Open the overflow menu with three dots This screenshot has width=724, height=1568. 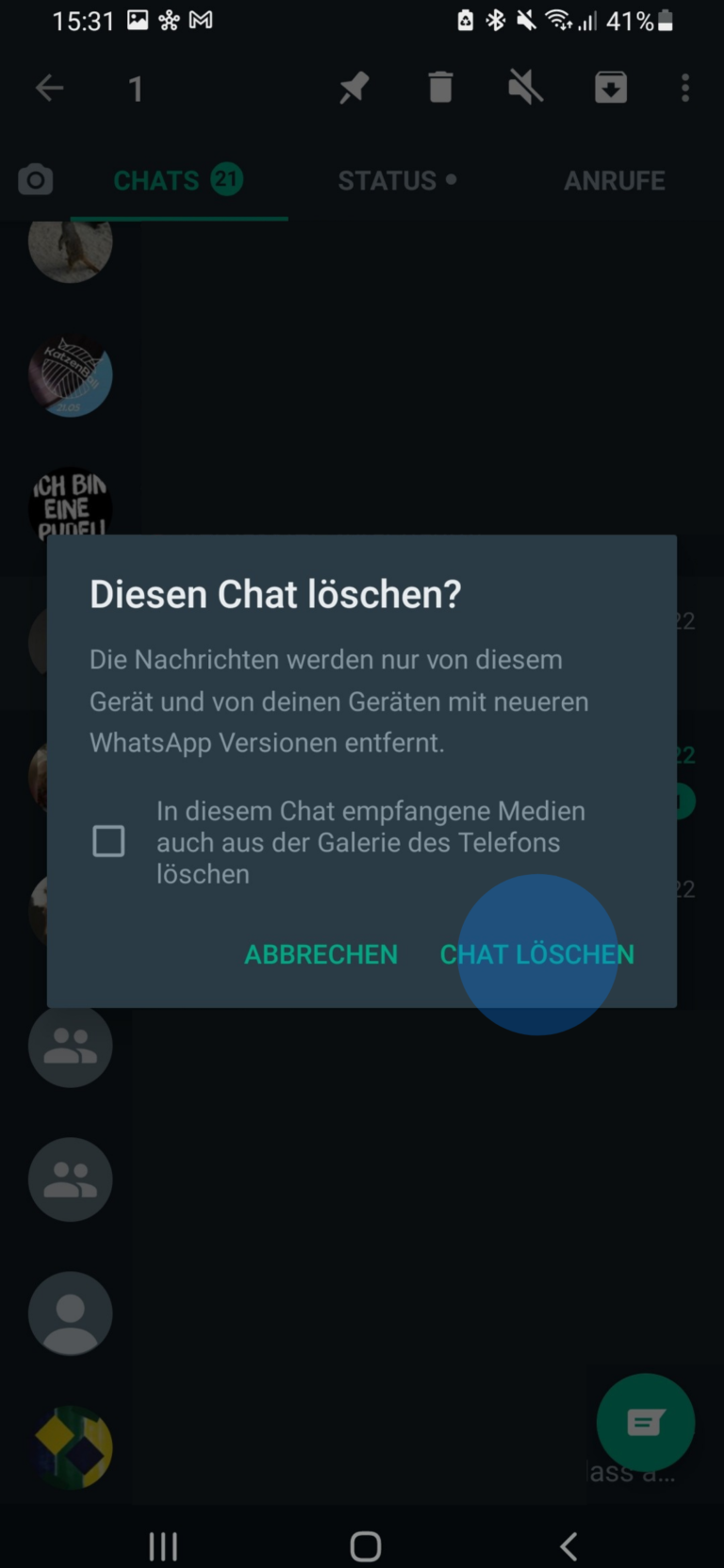[685, 87]
